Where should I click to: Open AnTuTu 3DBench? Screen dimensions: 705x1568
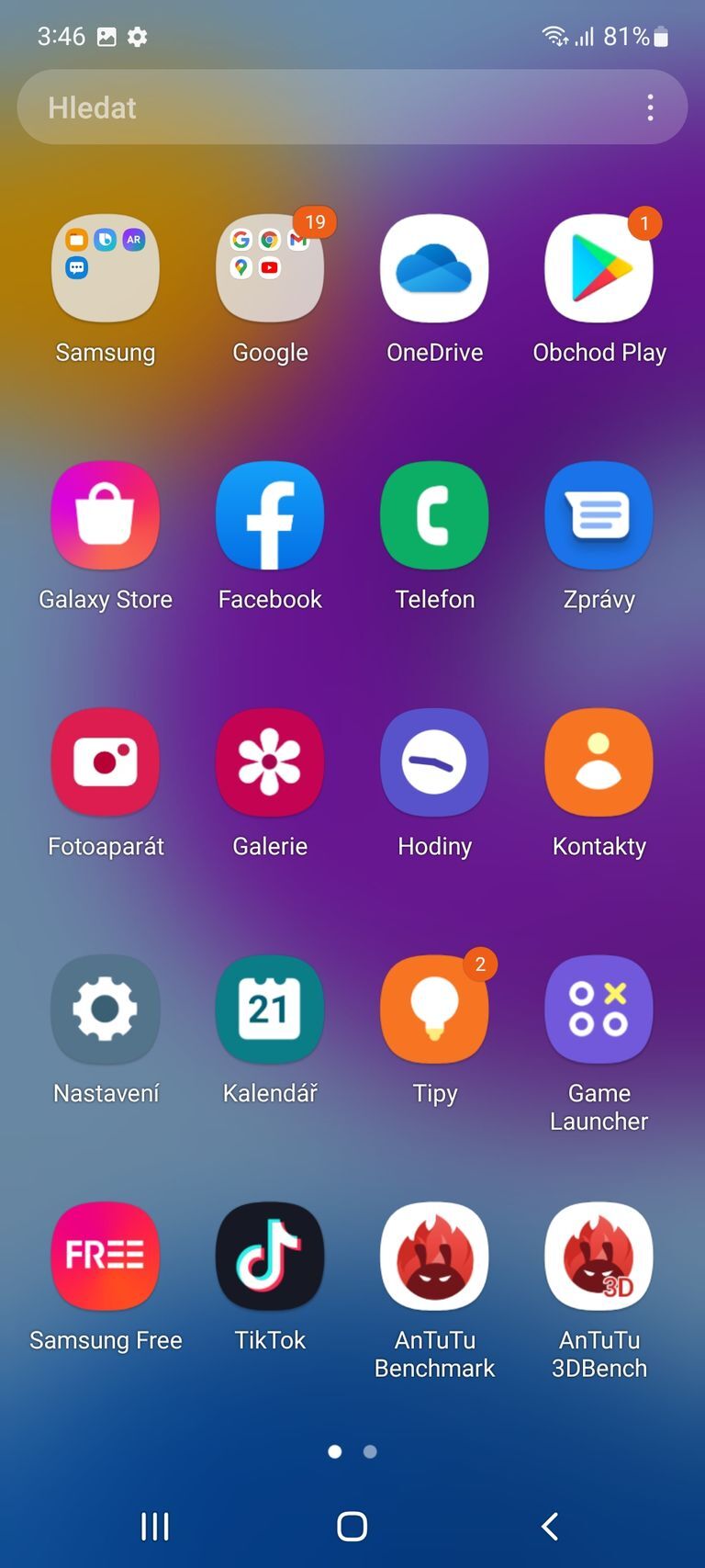pyautogui.click(x=599, y=1256)
